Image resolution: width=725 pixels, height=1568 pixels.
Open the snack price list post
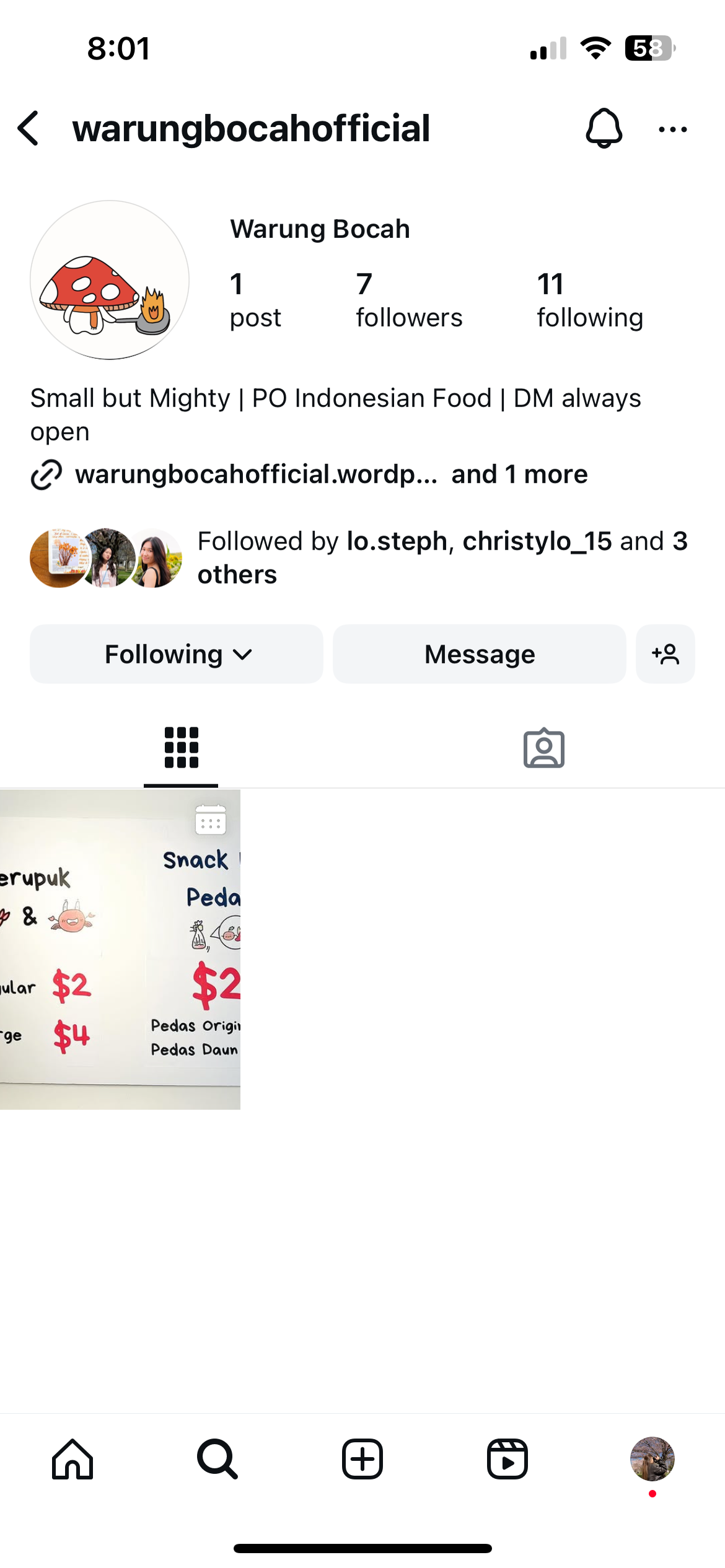click(120, 949)
